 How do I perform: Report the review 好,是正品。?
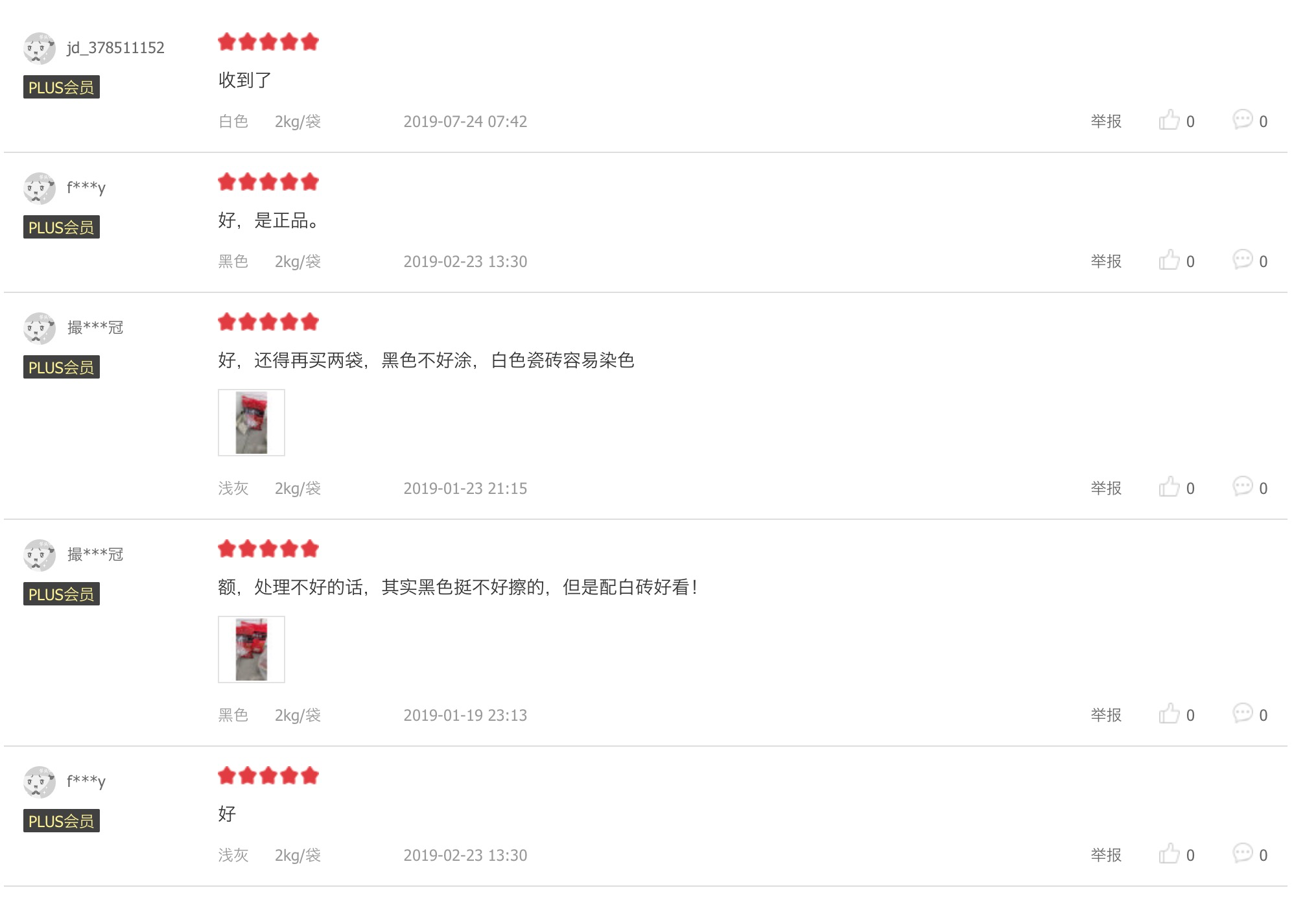tap(1105, 261)
